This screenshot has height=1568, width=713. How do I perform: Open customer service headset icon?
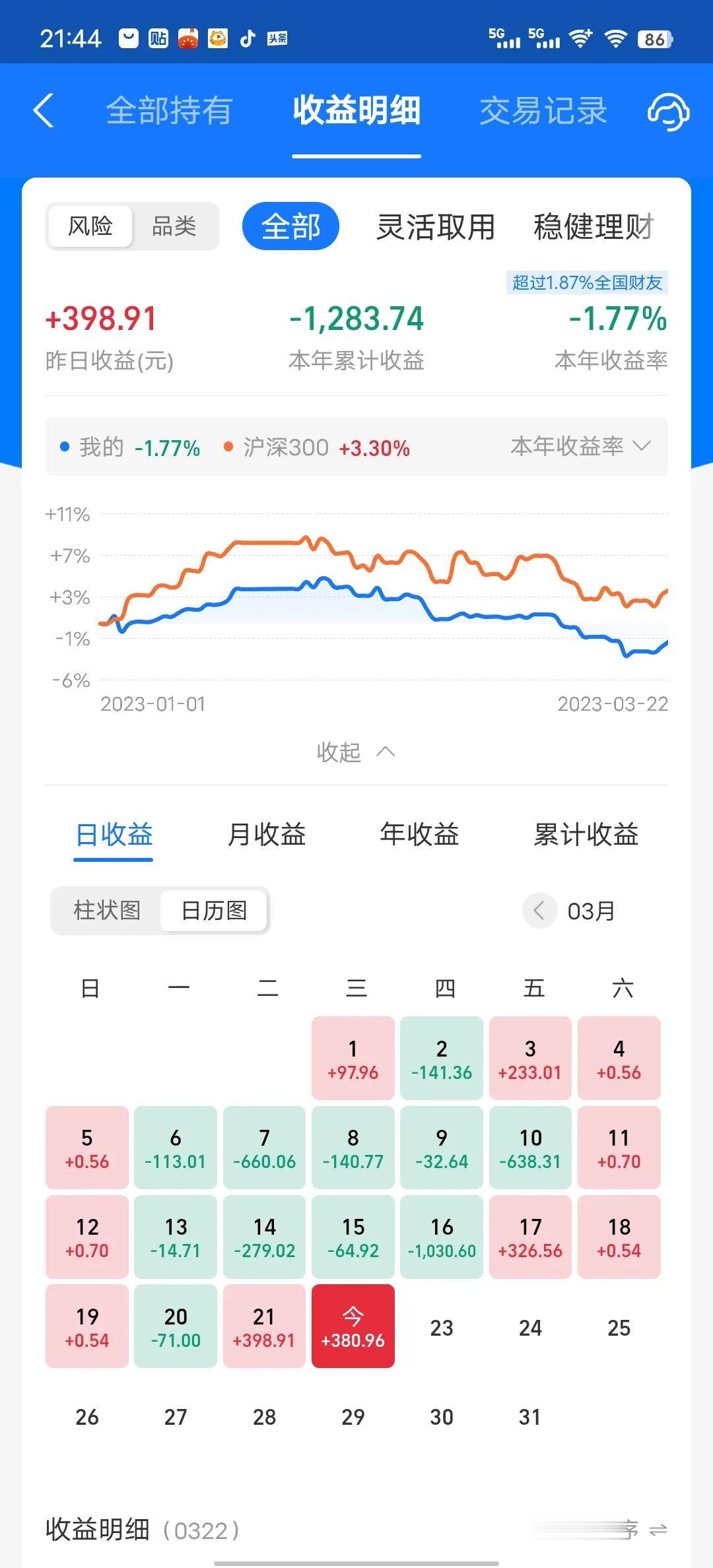click(x=667, y=110)
